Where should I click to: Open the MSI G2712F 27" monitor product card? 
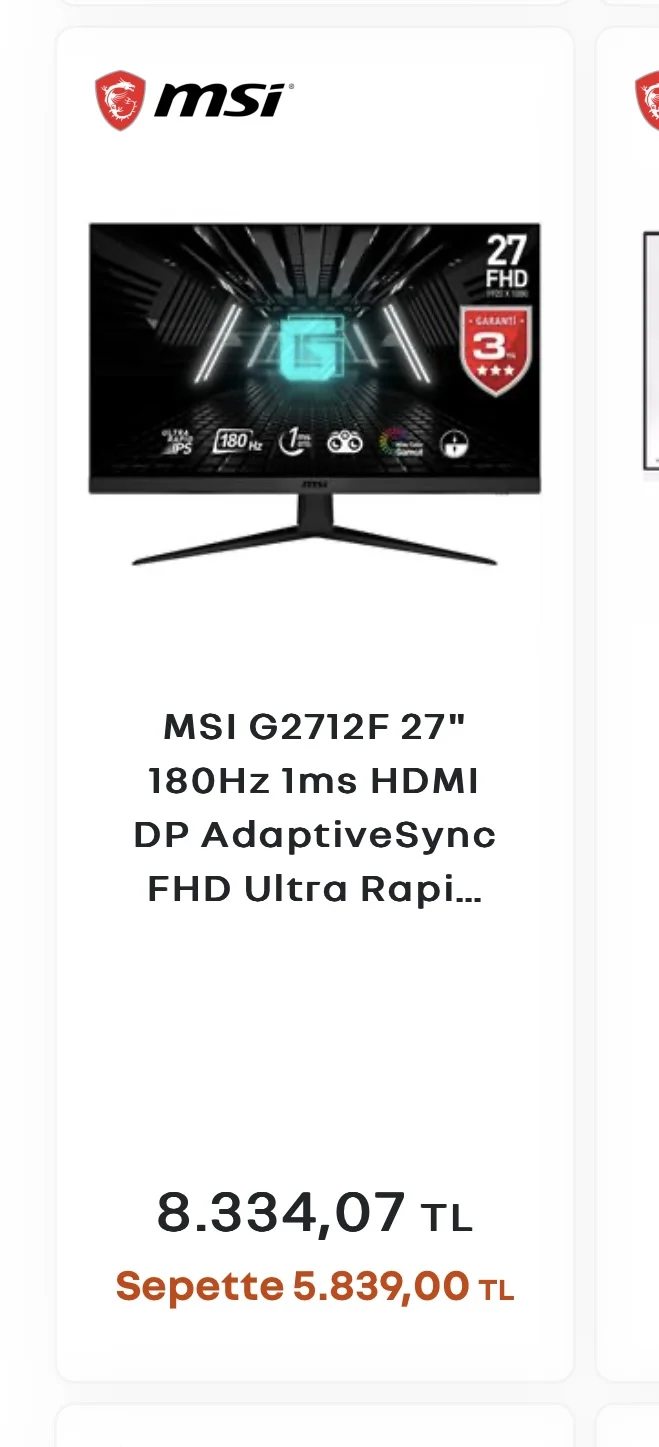point(315,704)
